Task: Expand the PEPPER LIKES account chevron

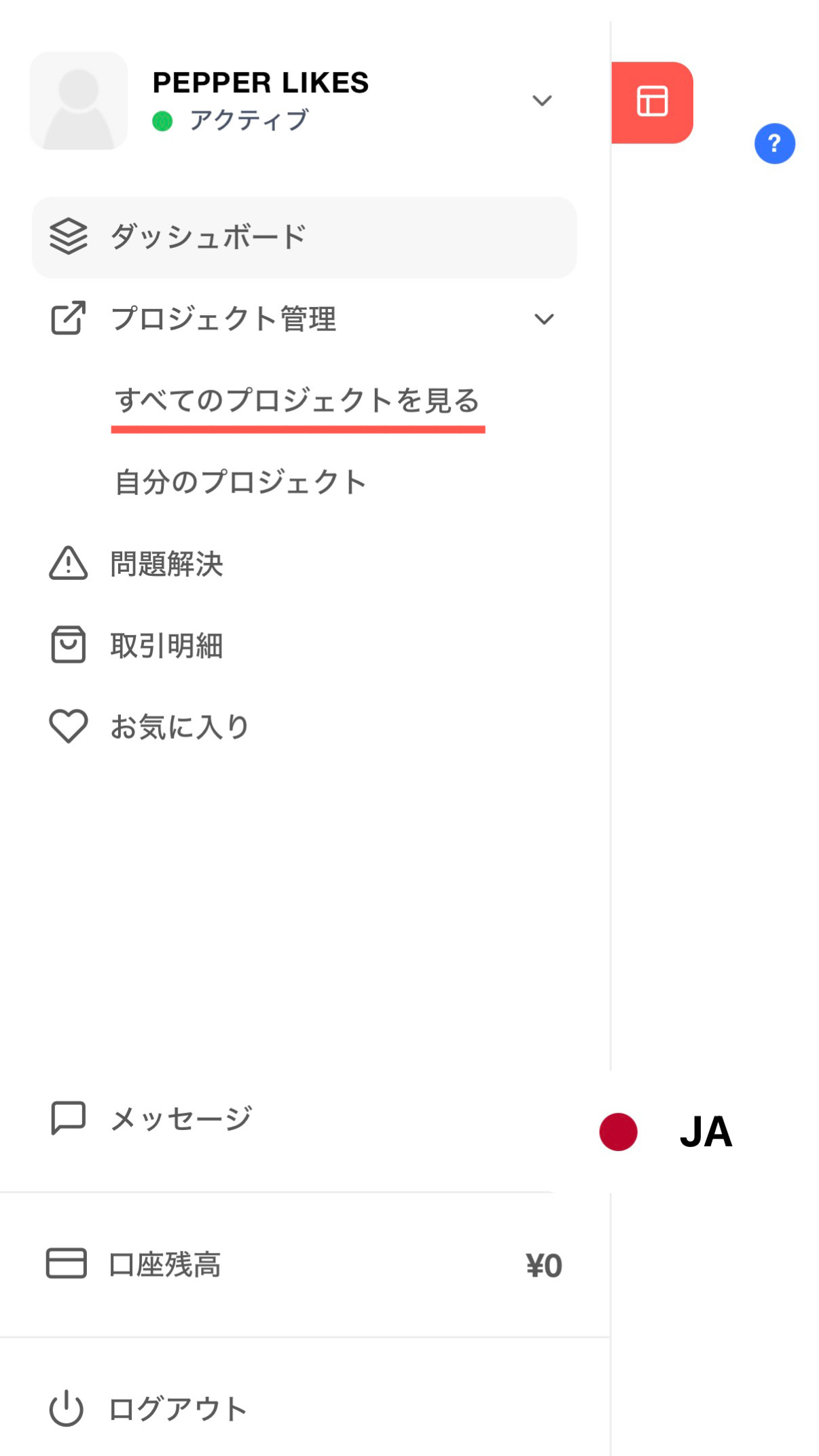Action: pyautogui.click(x=541, y=100)
